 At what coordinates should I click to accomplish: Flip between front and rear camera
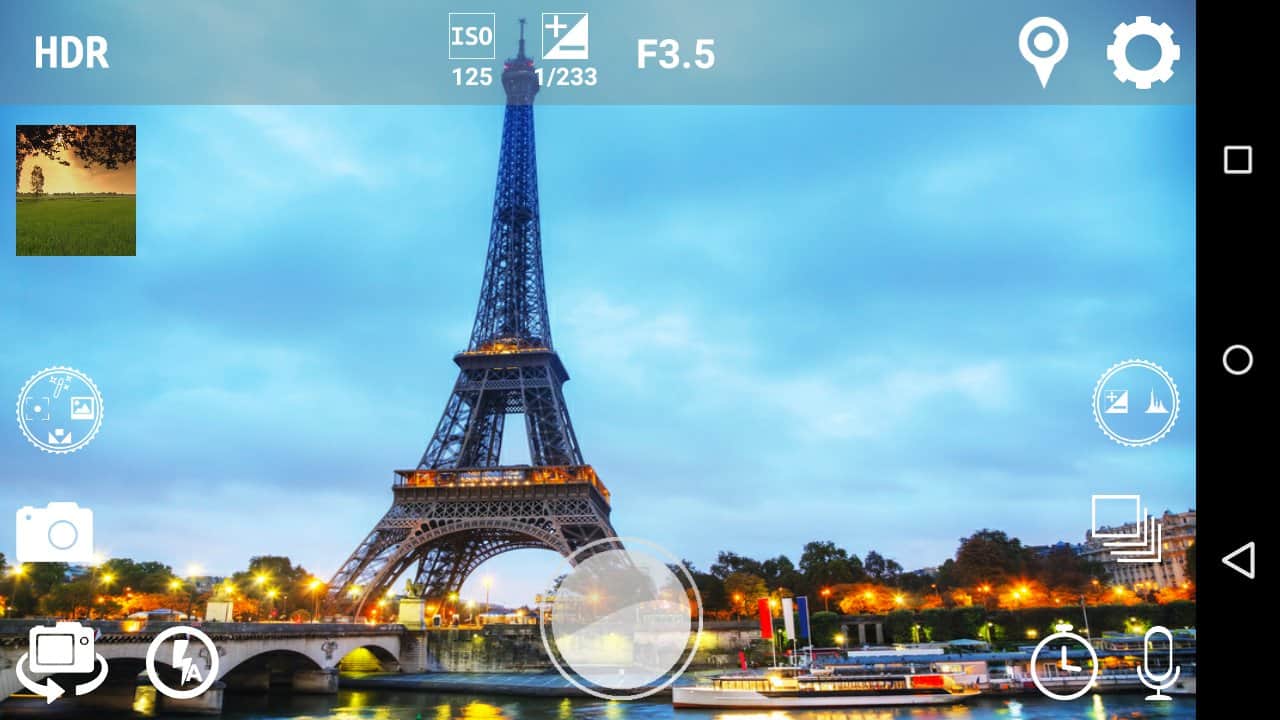(x=67, y=660)
